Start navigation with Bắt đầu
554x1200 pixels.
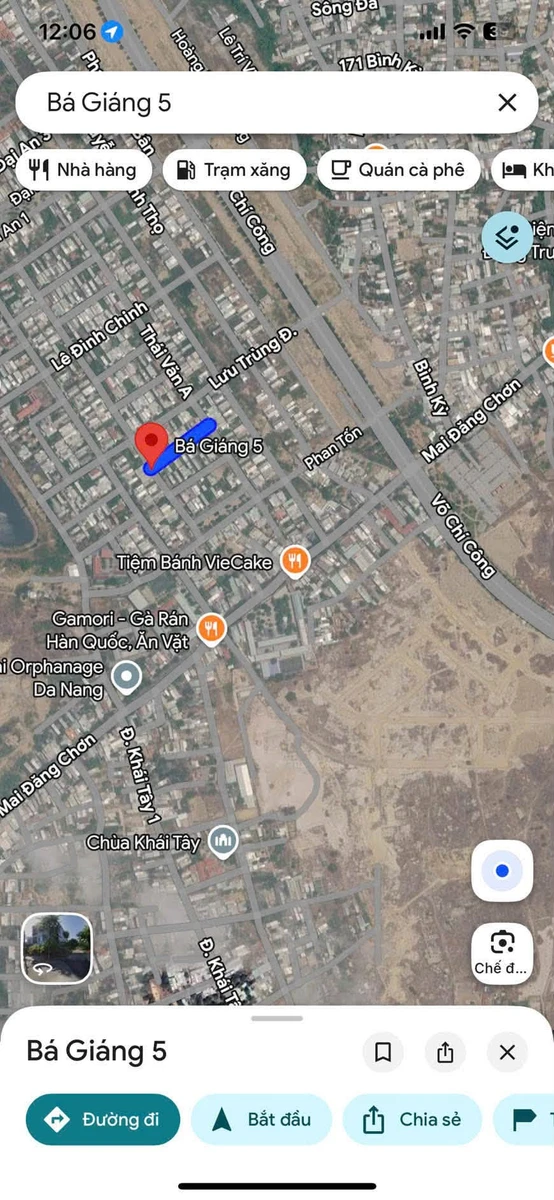[261, 1119]
